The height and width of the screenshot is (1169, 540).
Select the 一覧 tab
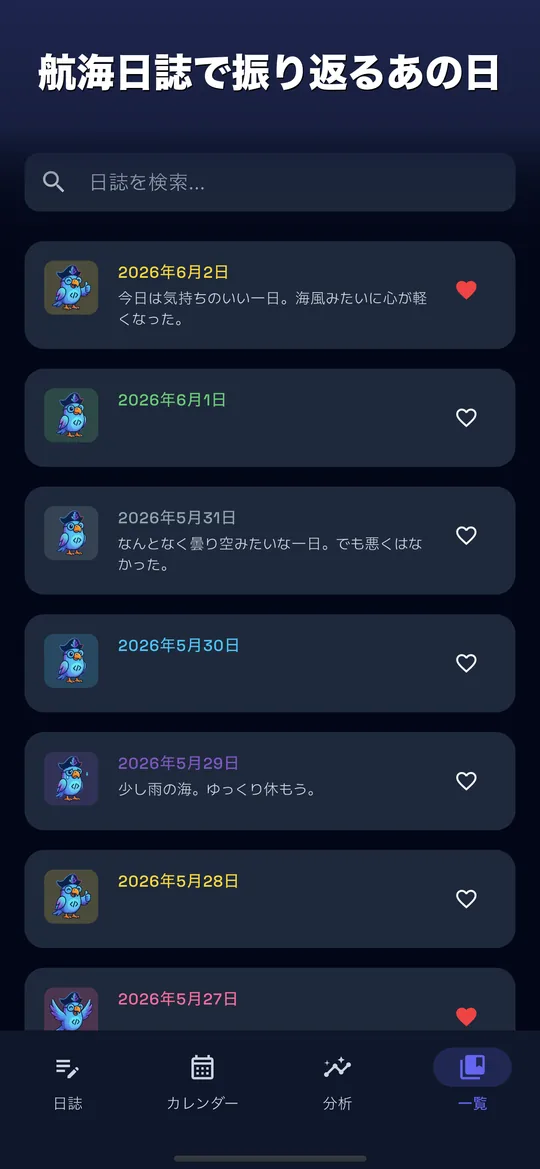pos(472,1082)
